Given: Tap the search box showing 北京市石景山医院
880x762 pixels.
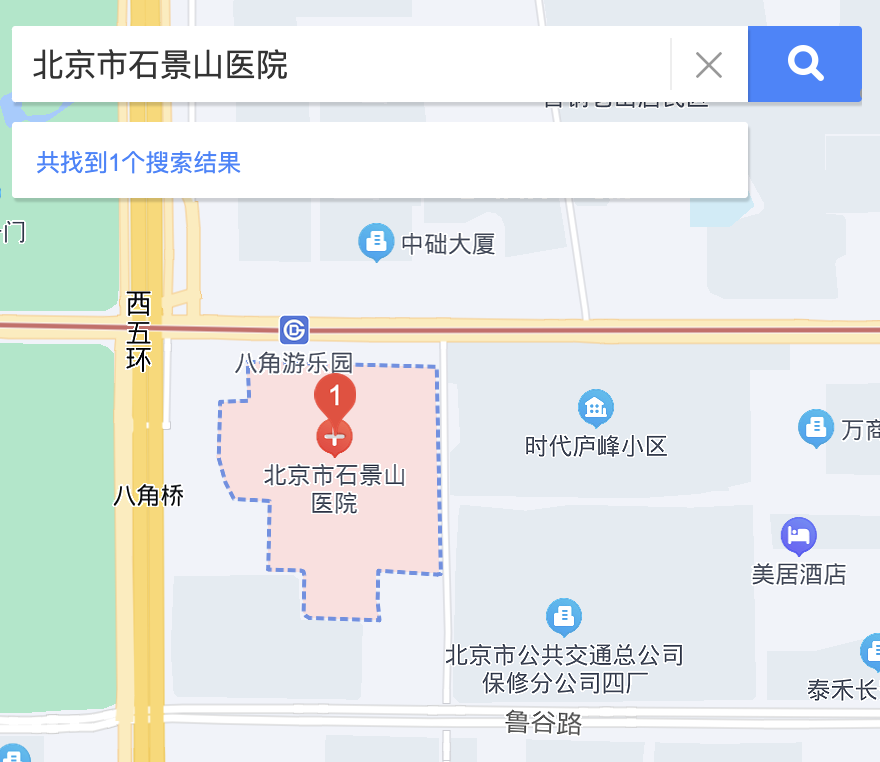Looking at the screenshot, I should 340,65.
